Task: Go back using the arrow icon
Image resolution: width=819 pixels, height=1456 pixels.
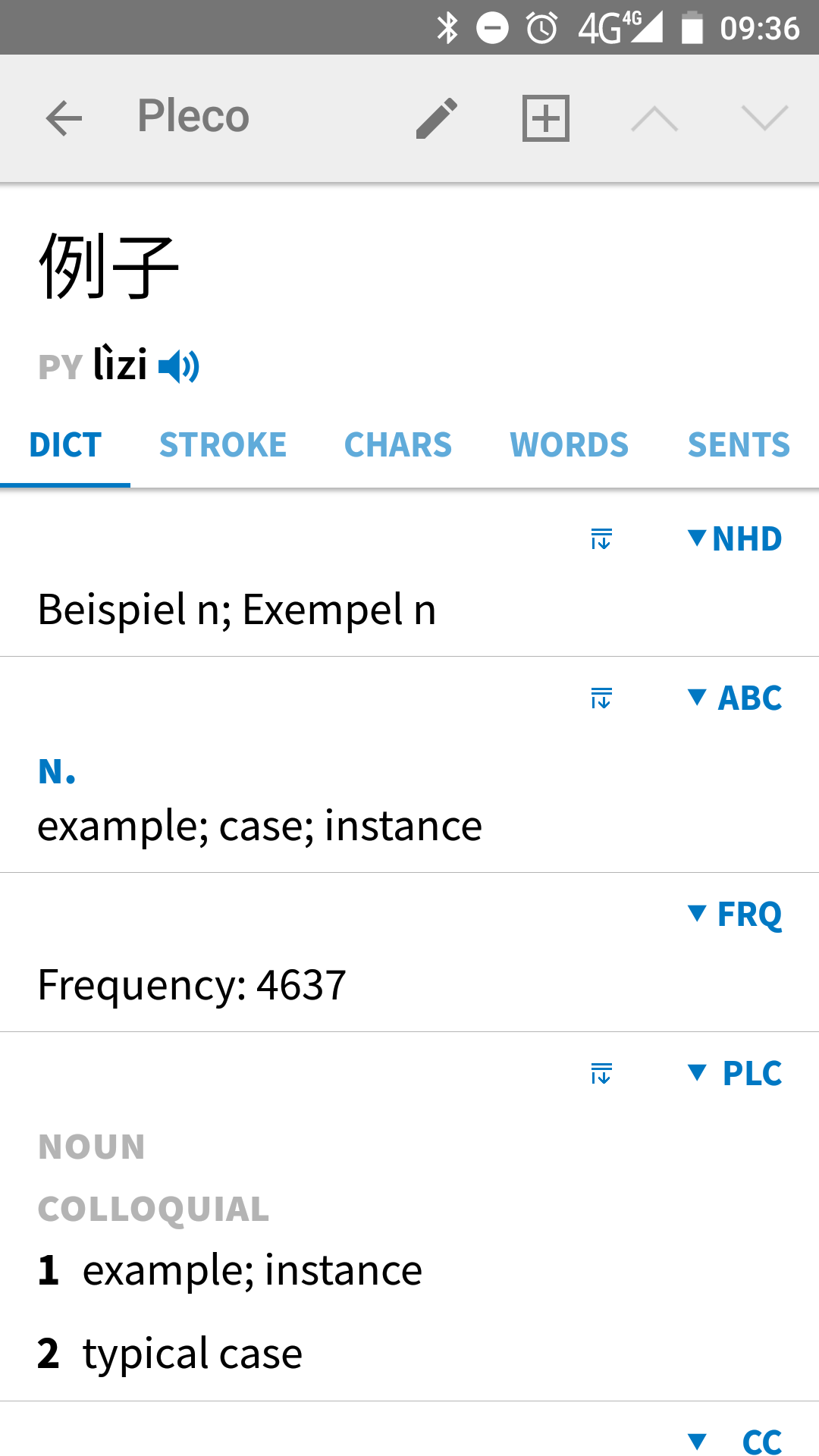Action: coord(64,118)
